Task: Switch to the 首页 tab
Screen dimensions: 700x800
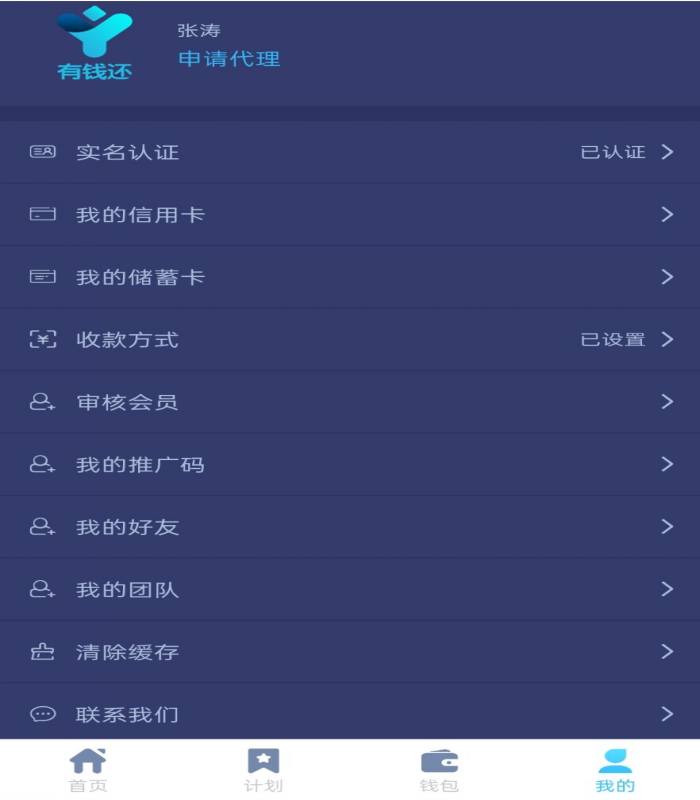Action: click(88, 770)
